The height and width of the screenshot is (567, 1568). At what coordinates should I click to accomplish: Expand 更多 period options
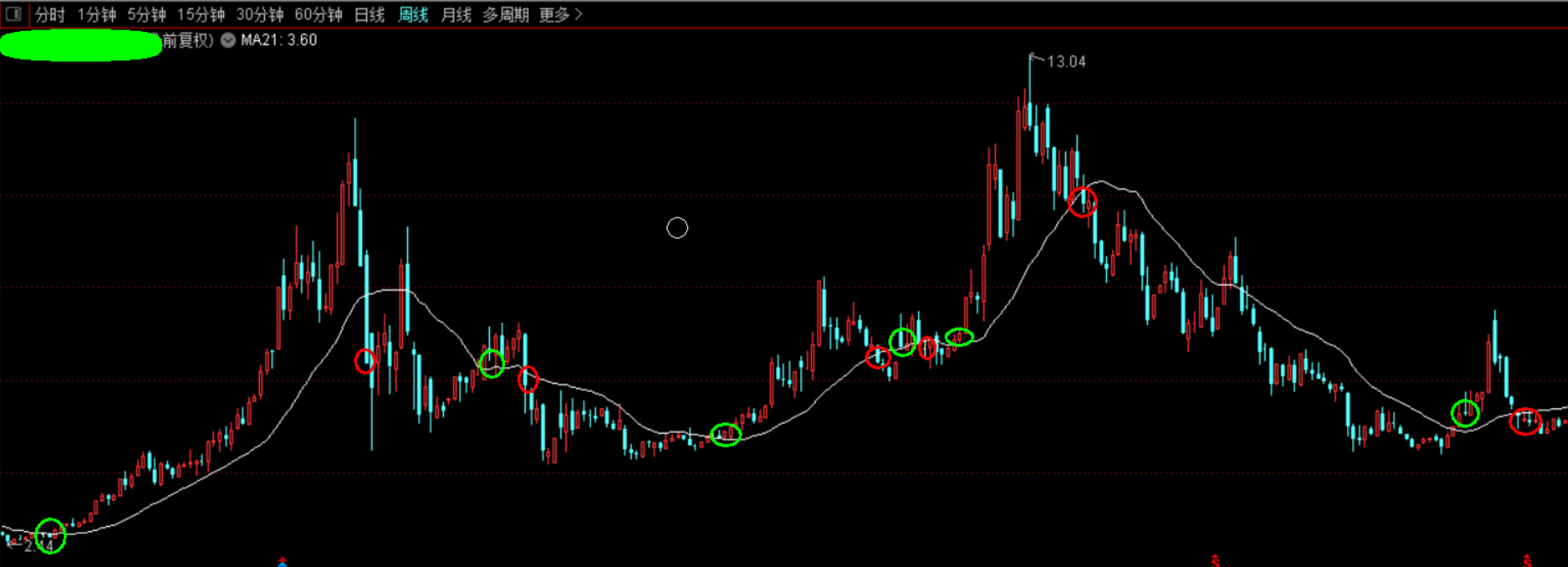(560, 15)
